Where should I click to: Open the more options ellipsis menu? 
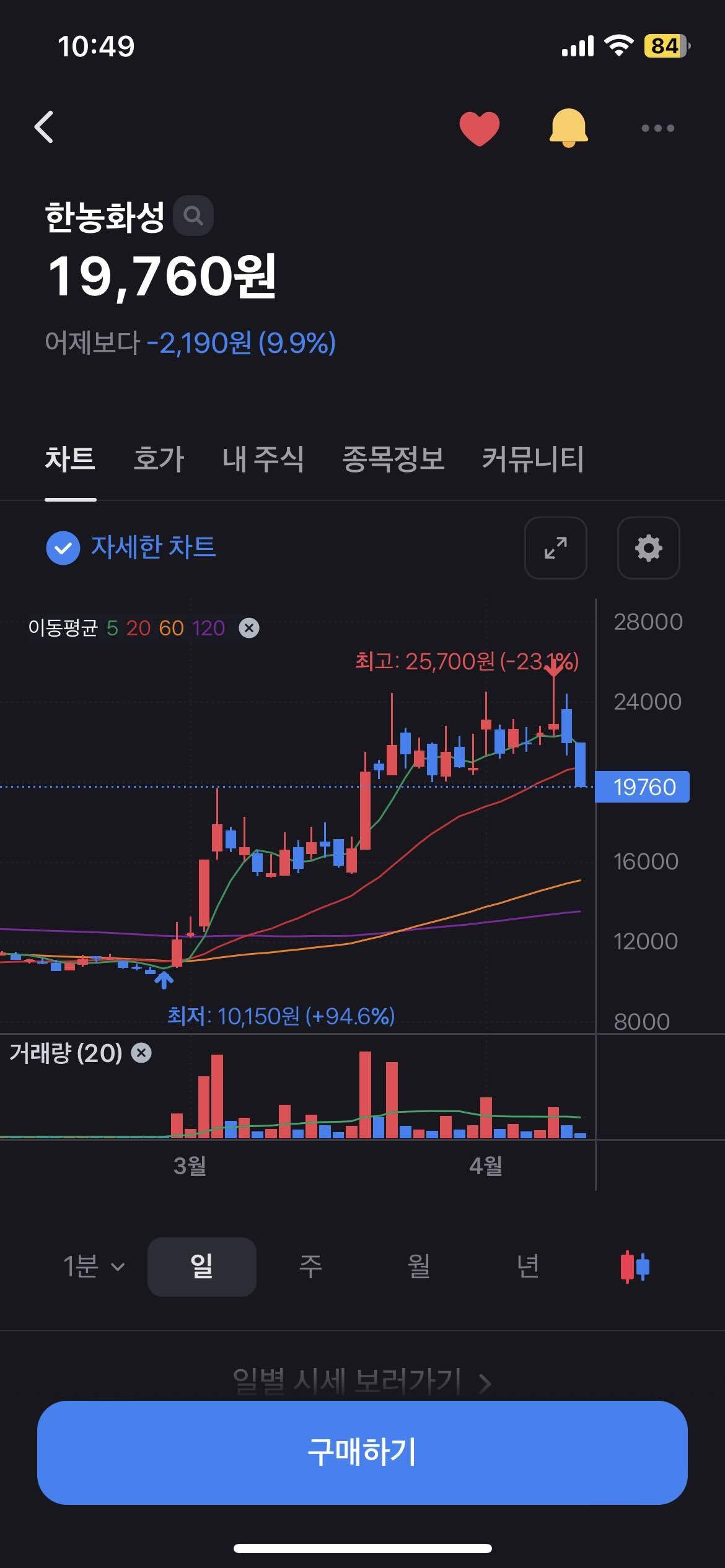[x=658, y=127]
